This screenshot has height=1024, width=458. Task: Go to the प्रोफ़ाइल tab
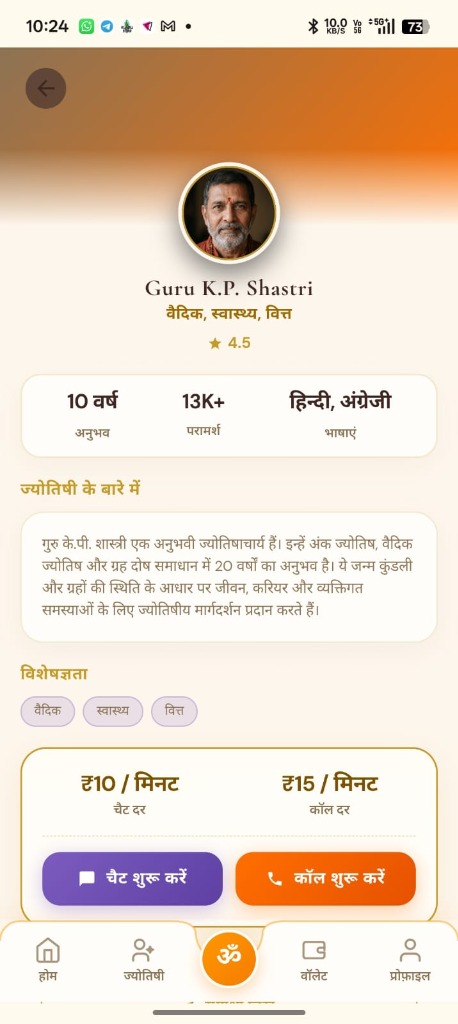(x=410, y=961)
